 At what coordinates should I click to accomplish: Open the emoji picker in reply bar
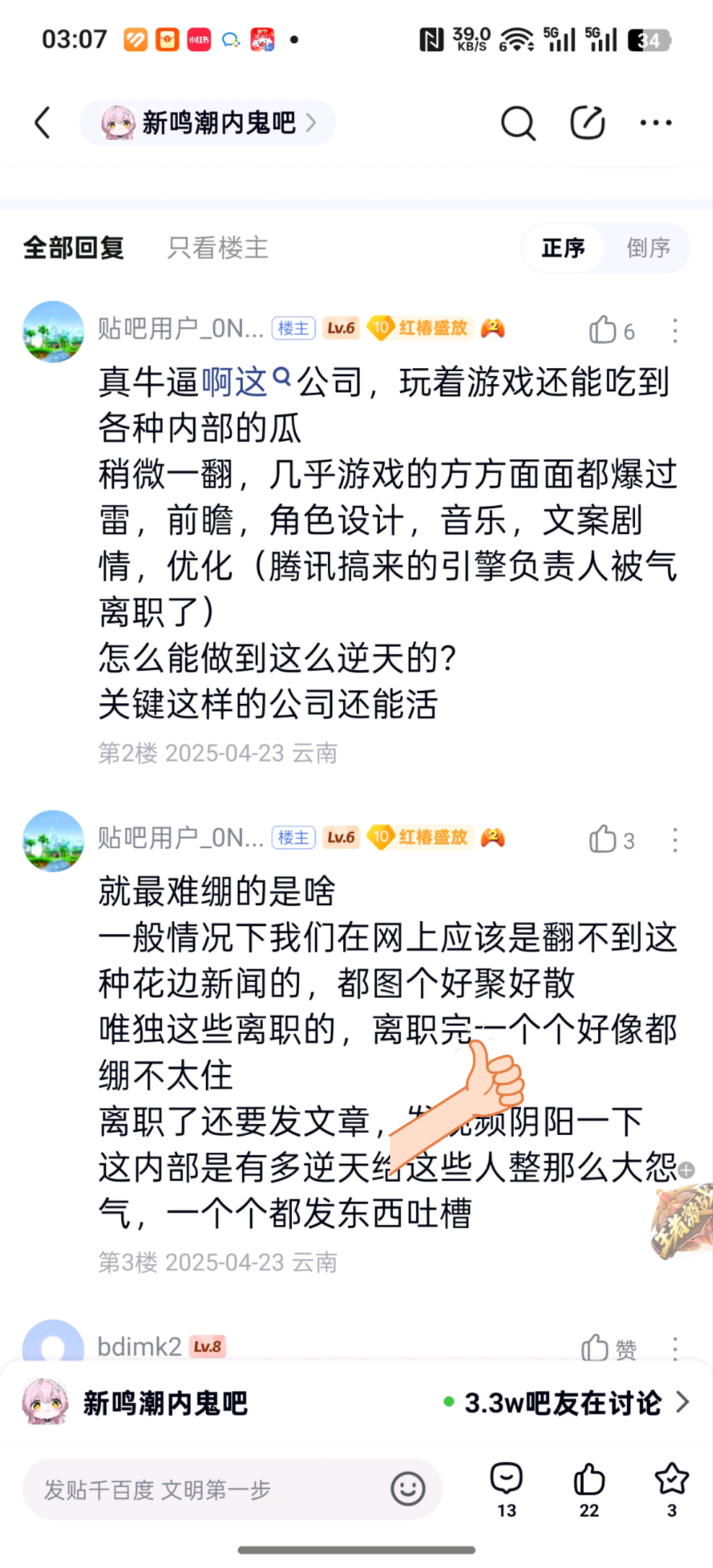tap(408, 1489)
